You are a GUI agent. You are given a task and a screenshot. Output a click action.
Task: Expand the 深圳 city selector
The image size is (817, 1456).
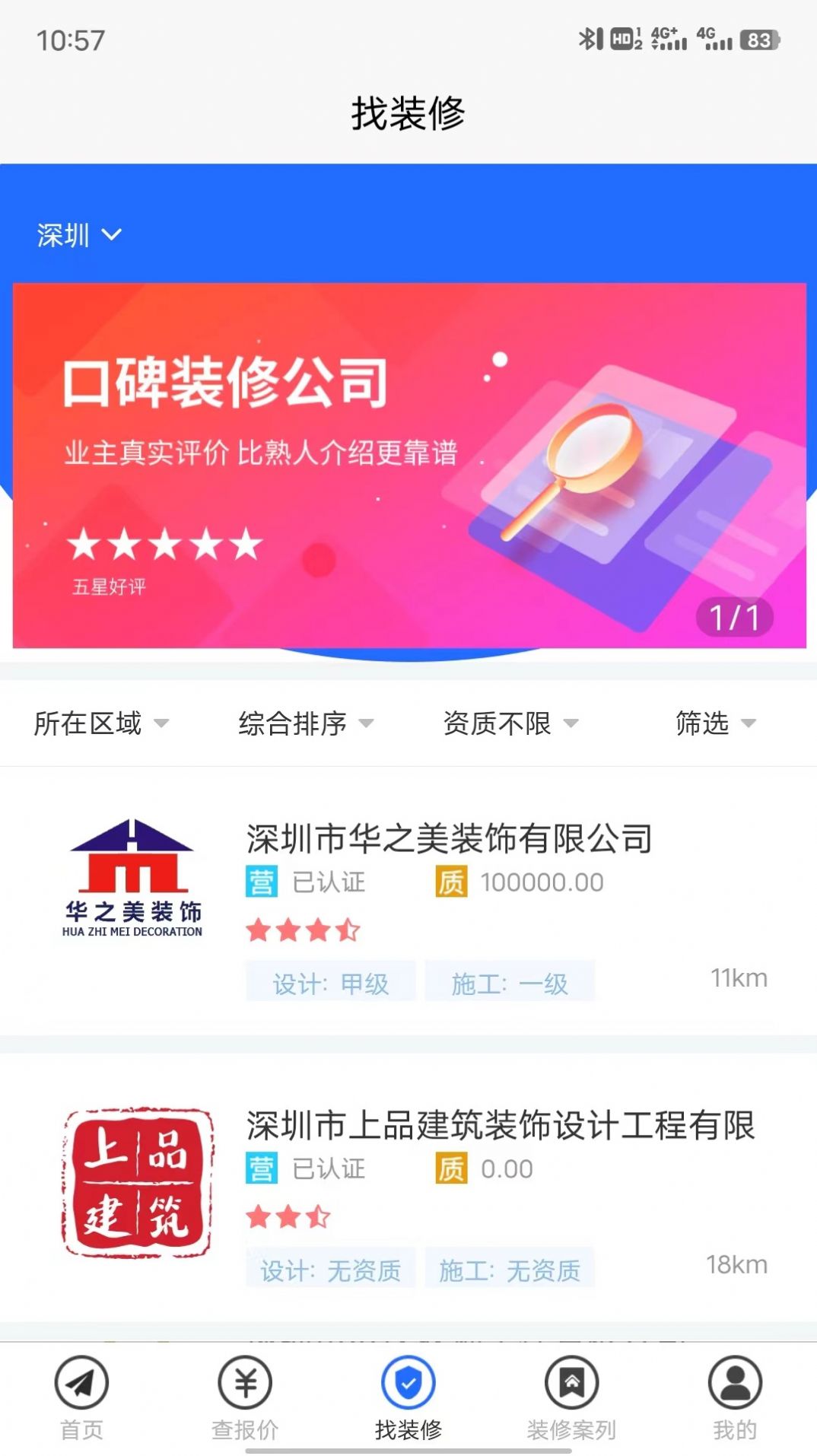(76, 235)
